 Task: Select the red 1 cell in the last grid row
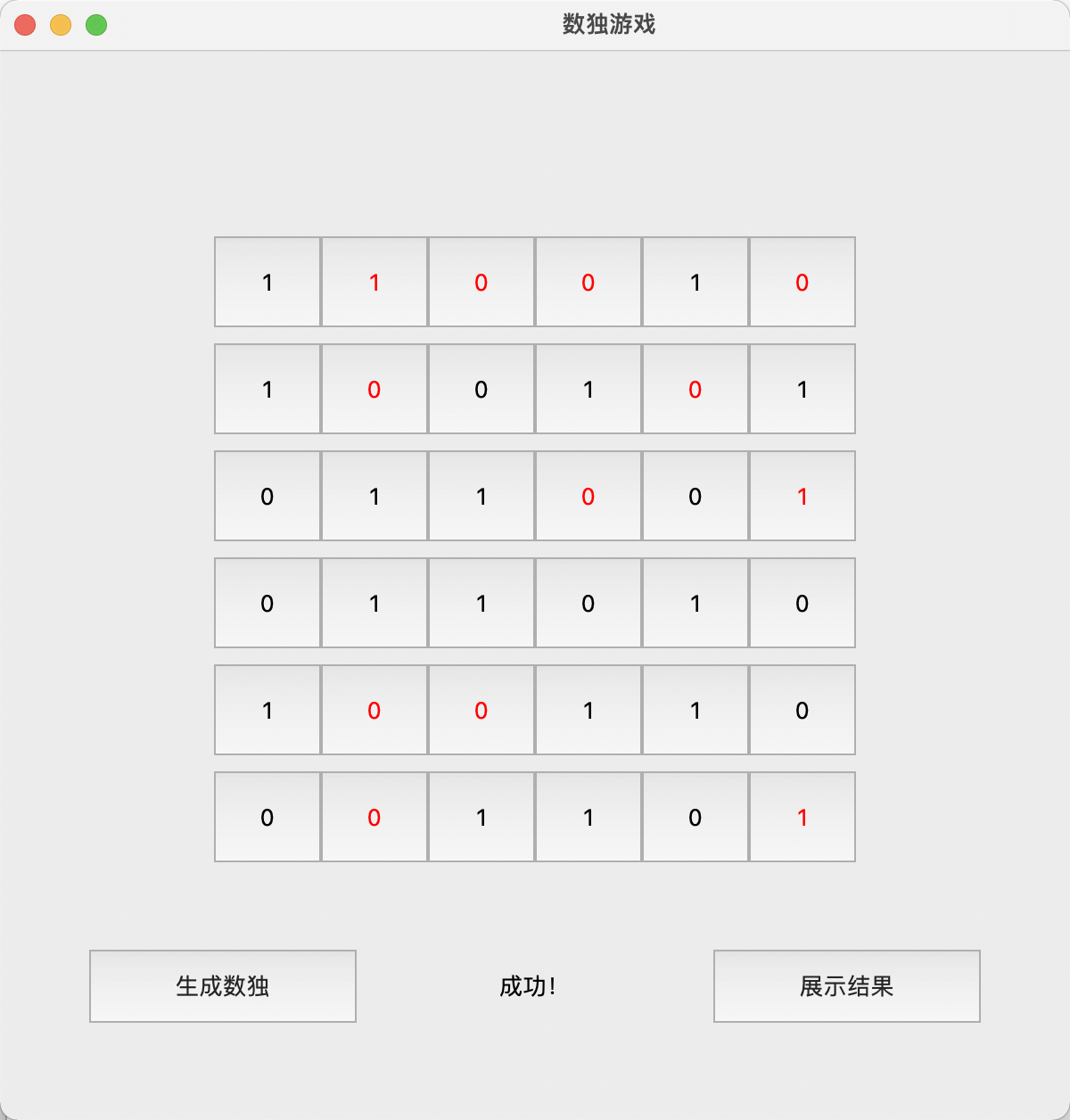click(x=802, y=818)
